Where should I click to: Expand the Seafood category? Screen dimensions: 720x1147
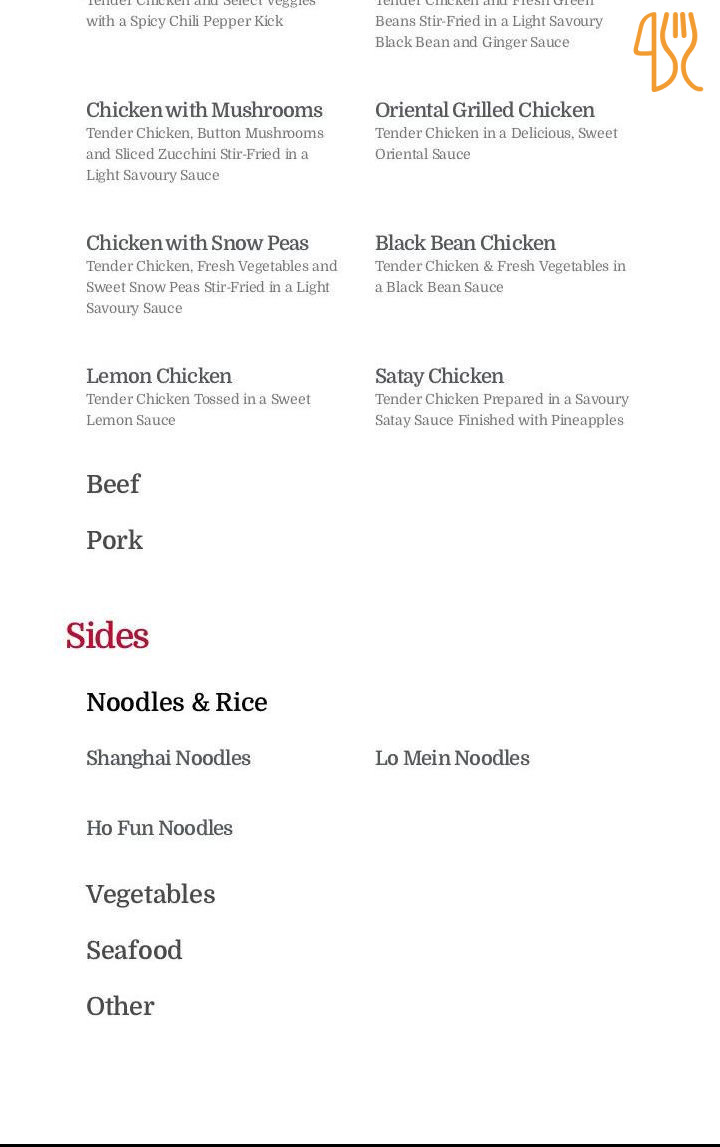pyautogui.click(x=134, y=951)
